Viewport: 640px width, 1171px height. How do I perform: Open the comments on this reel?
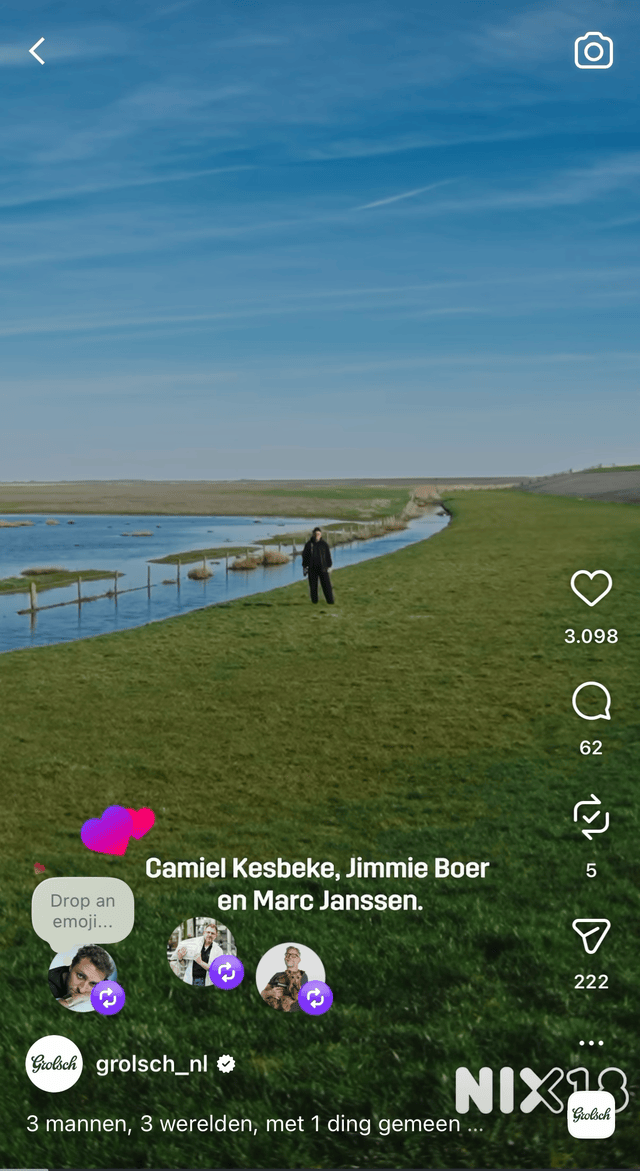(591, 702)
